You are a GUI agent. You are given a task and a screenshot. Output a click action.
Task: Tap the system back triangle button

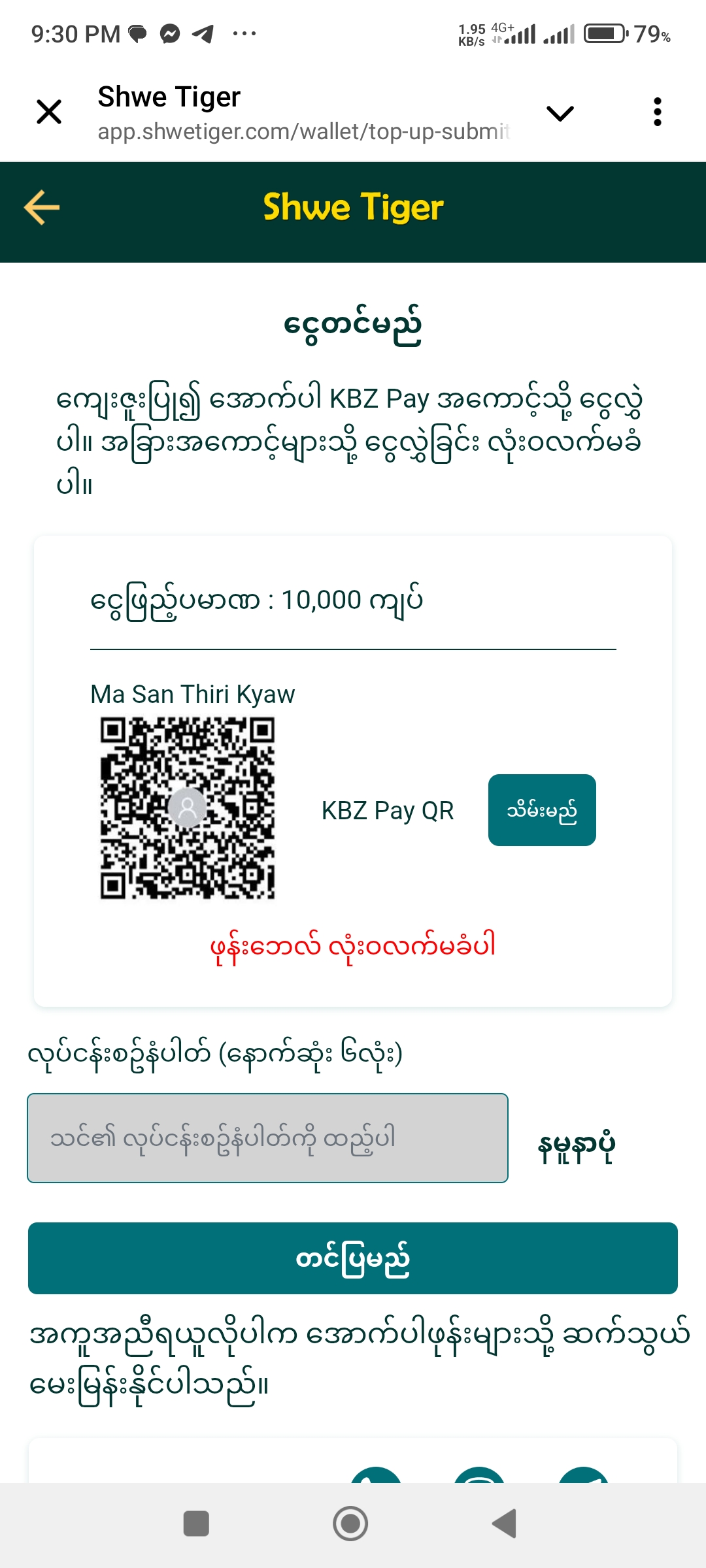click(505, 1524)
